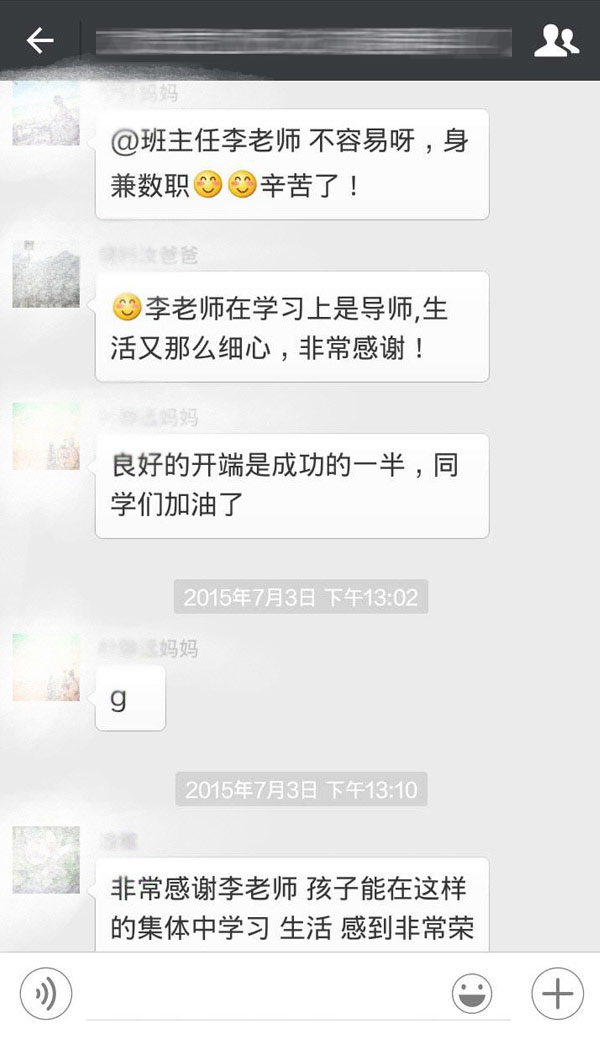Open avatar beside "非常感谢李老师" message

[46, 859]
